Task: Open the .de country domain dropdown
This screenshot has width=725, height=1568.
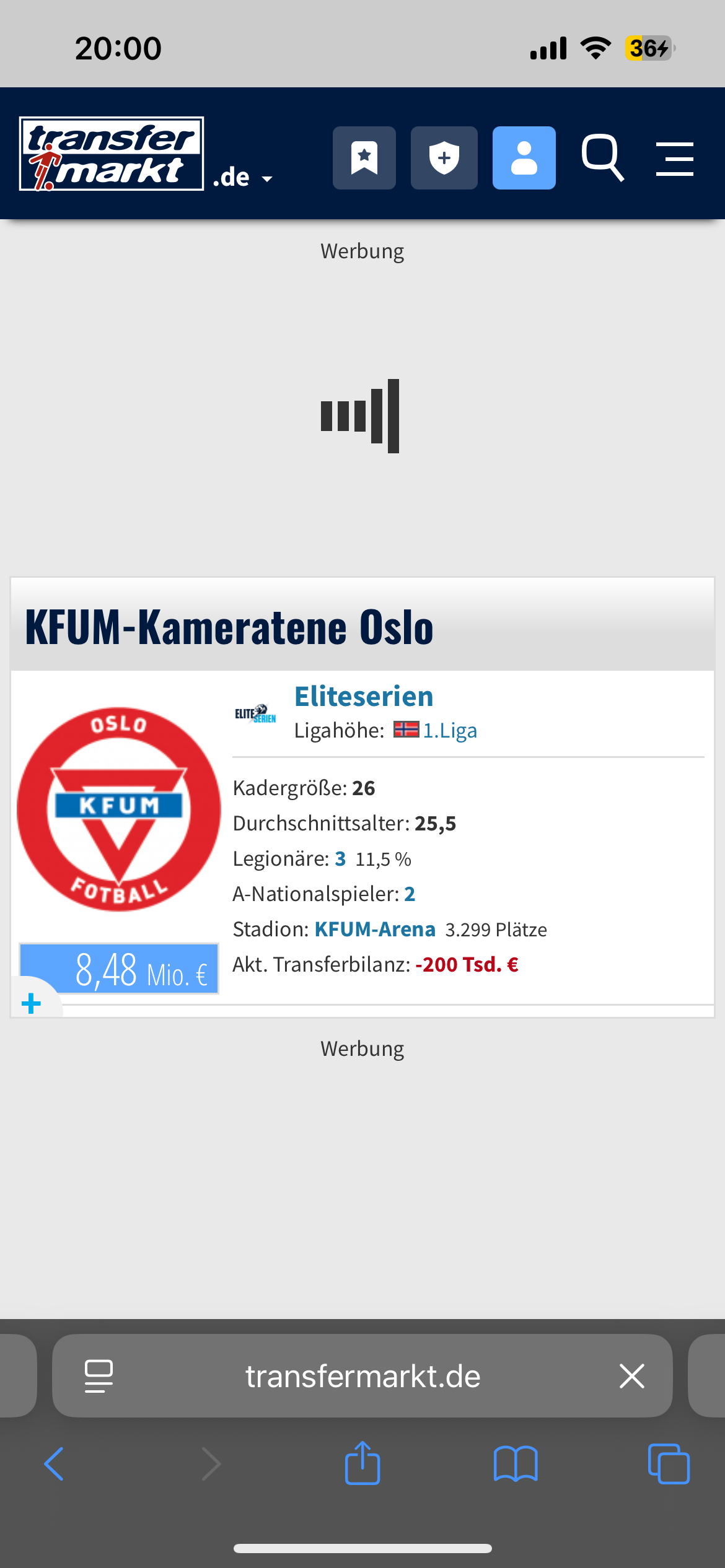Action: 243,178
